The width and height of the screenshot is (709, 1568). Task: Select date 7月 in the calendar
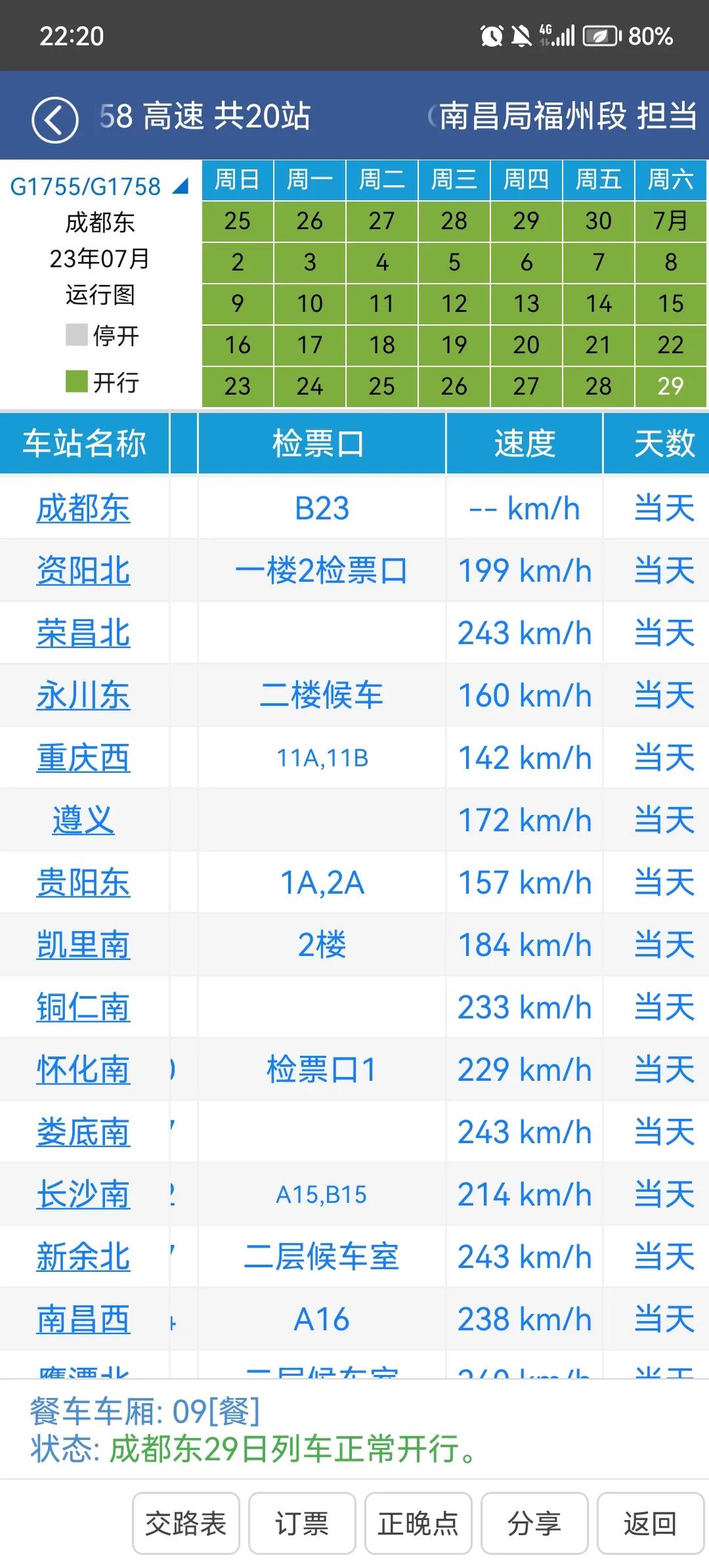[670, 221]
